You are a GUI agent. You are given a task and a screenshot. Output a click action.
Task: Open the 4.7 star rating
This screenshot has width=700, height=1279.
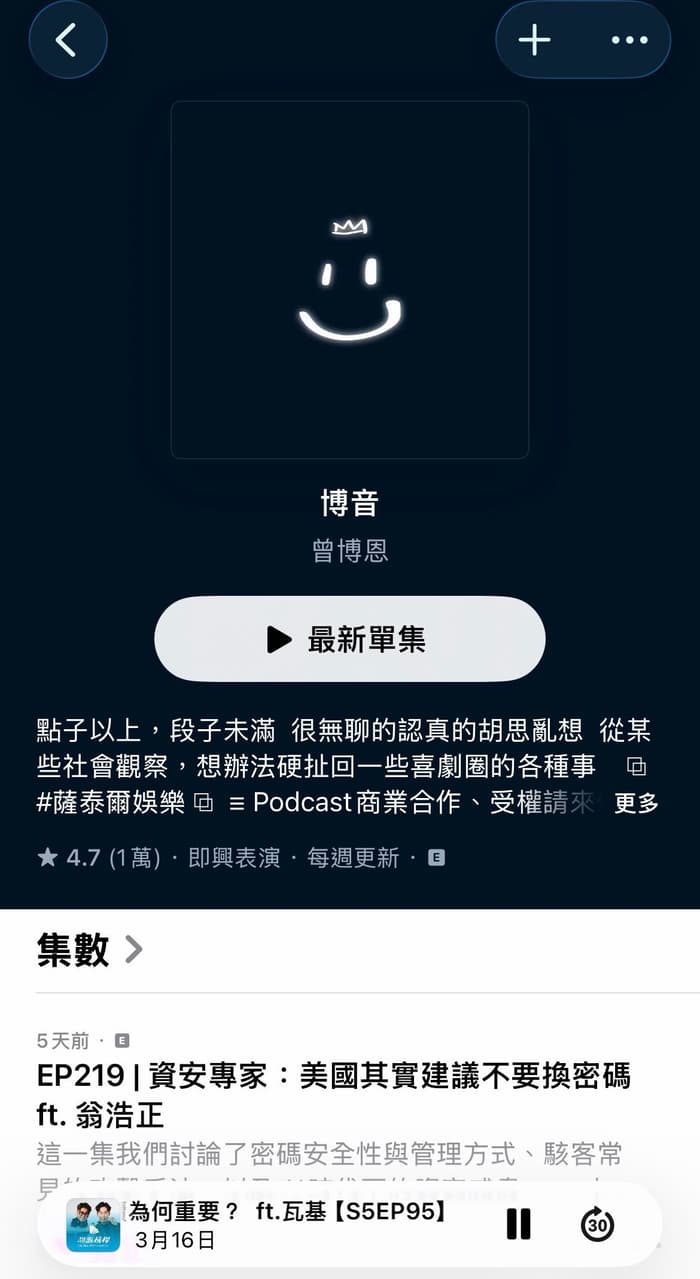point(99,858)
